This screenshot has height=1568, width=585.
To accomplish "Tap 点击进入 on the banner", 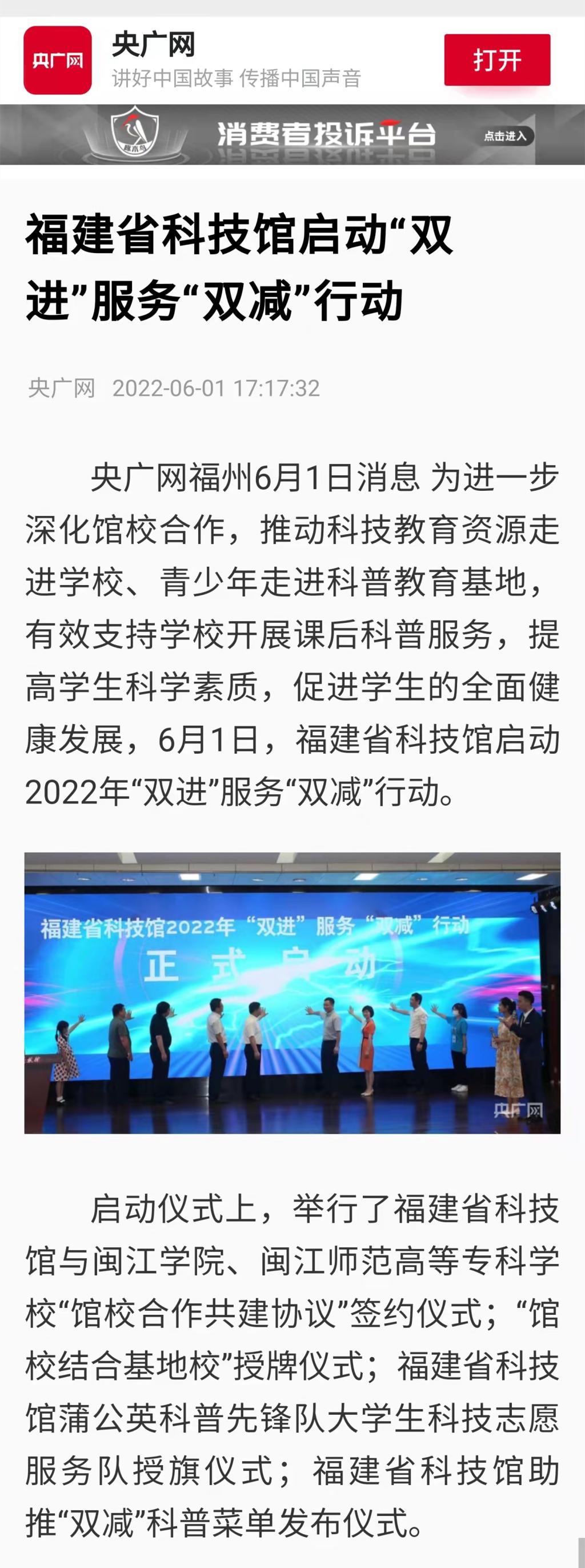I will pyautogui.click(x=504, y=136).
